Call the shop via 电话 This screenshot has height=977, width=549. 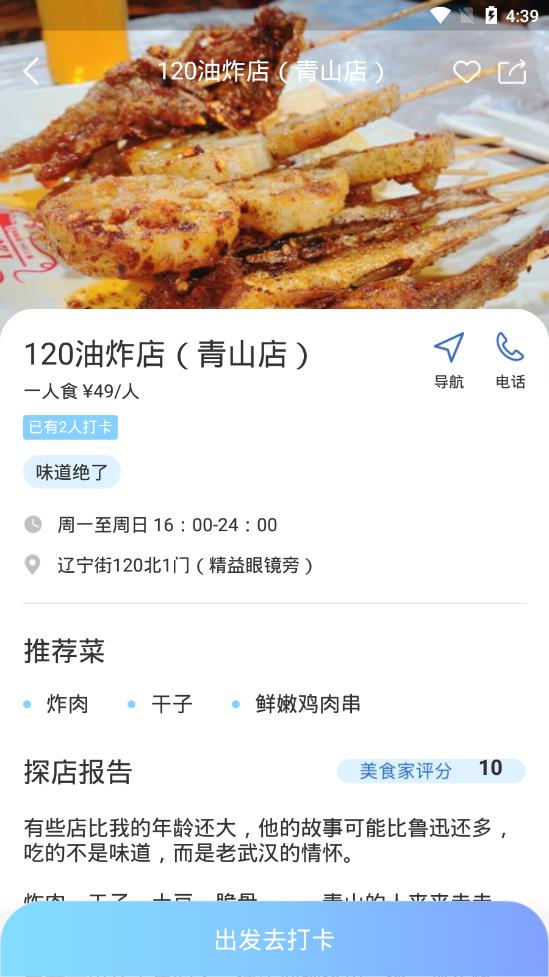[x=510, y=361]
